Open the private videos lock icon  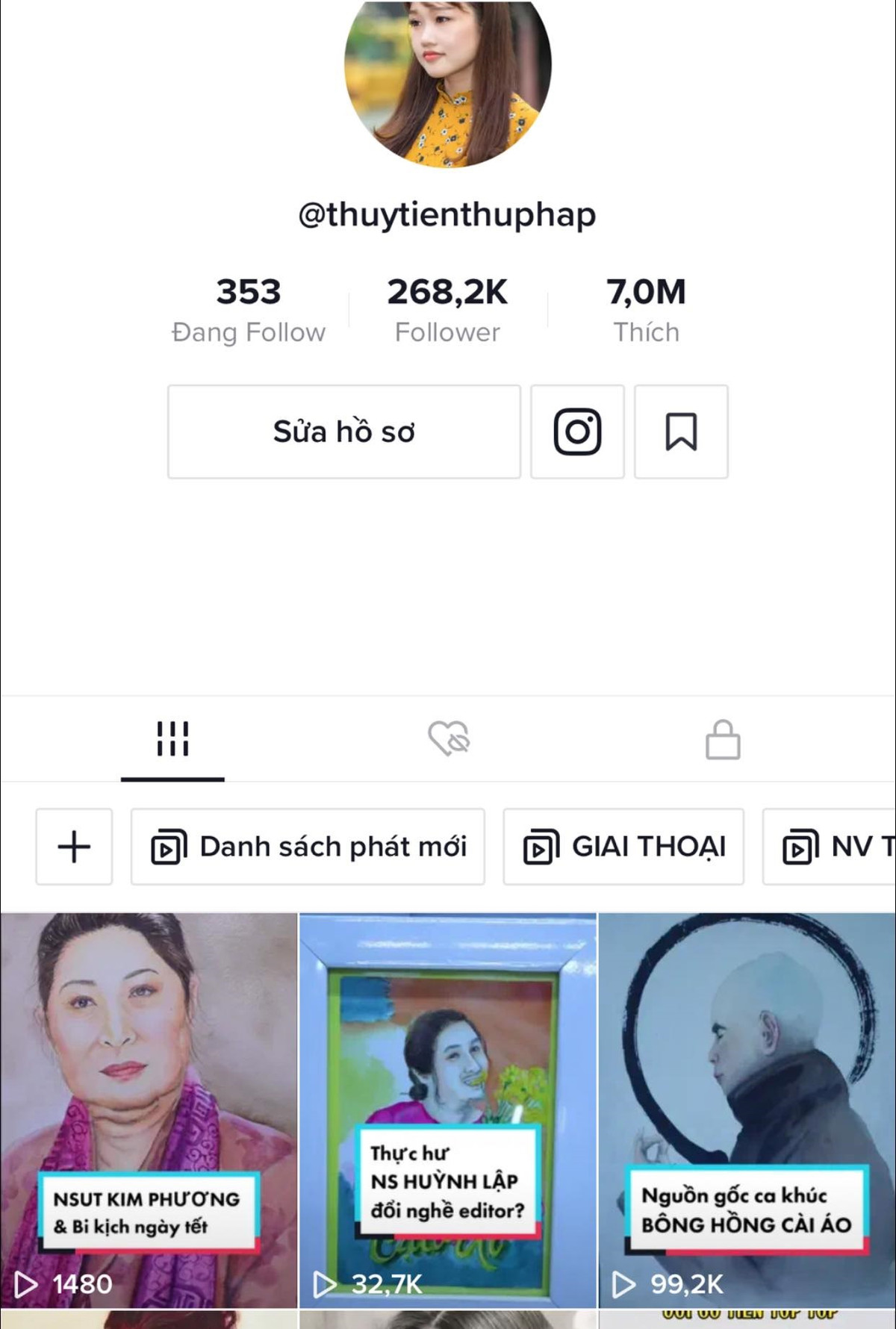[722, 739]
